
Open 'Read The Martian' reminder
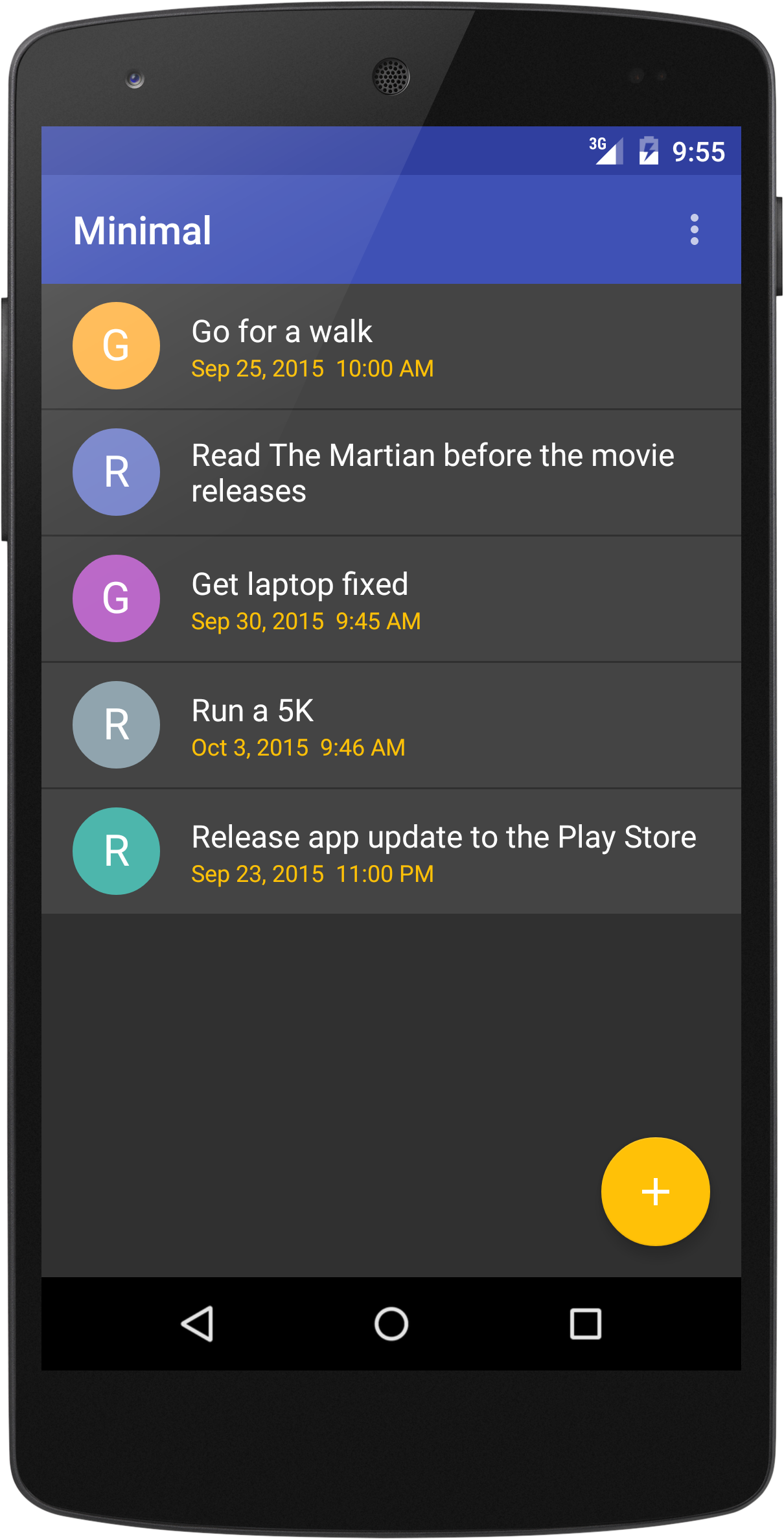tap(391, 472)
